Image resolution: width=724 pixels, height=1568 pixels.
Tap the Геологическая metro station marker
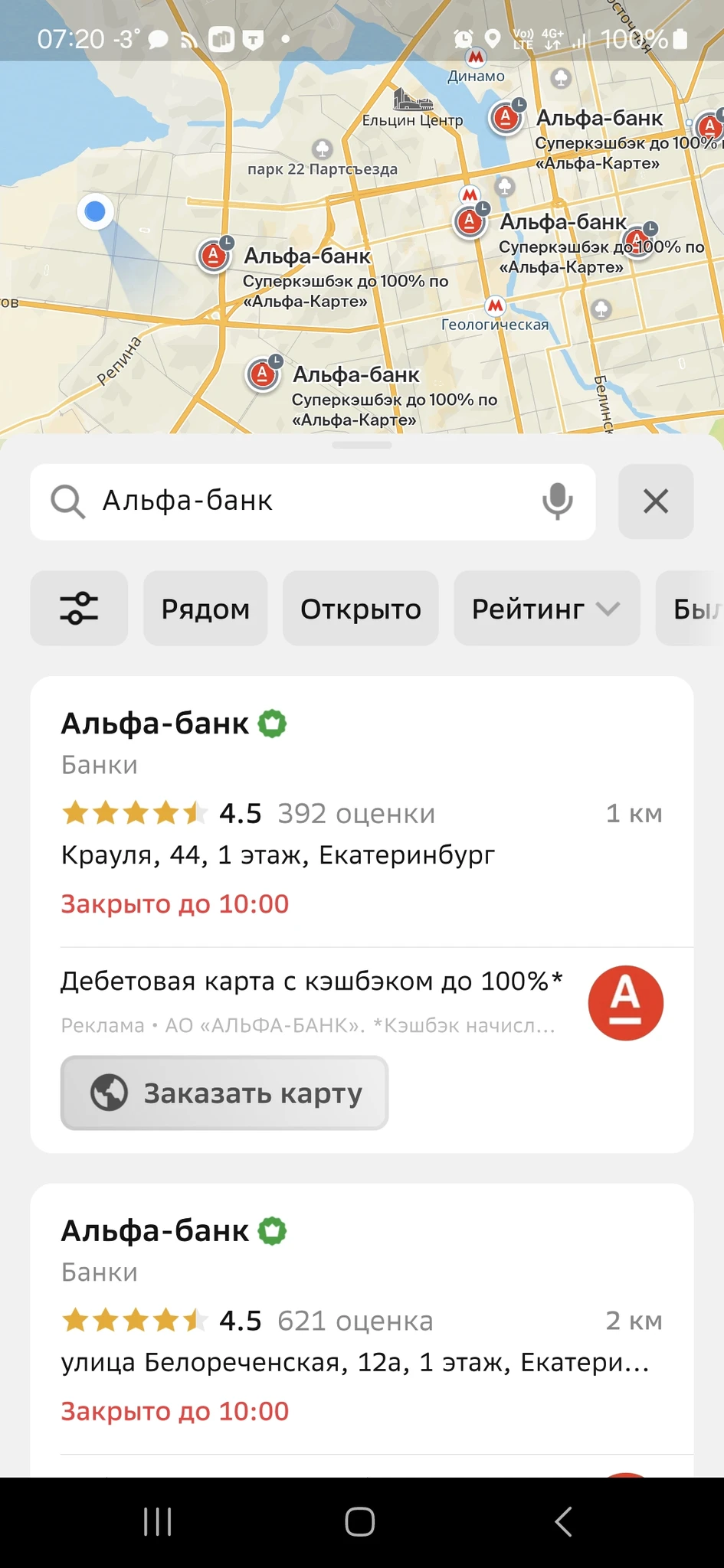496,306
